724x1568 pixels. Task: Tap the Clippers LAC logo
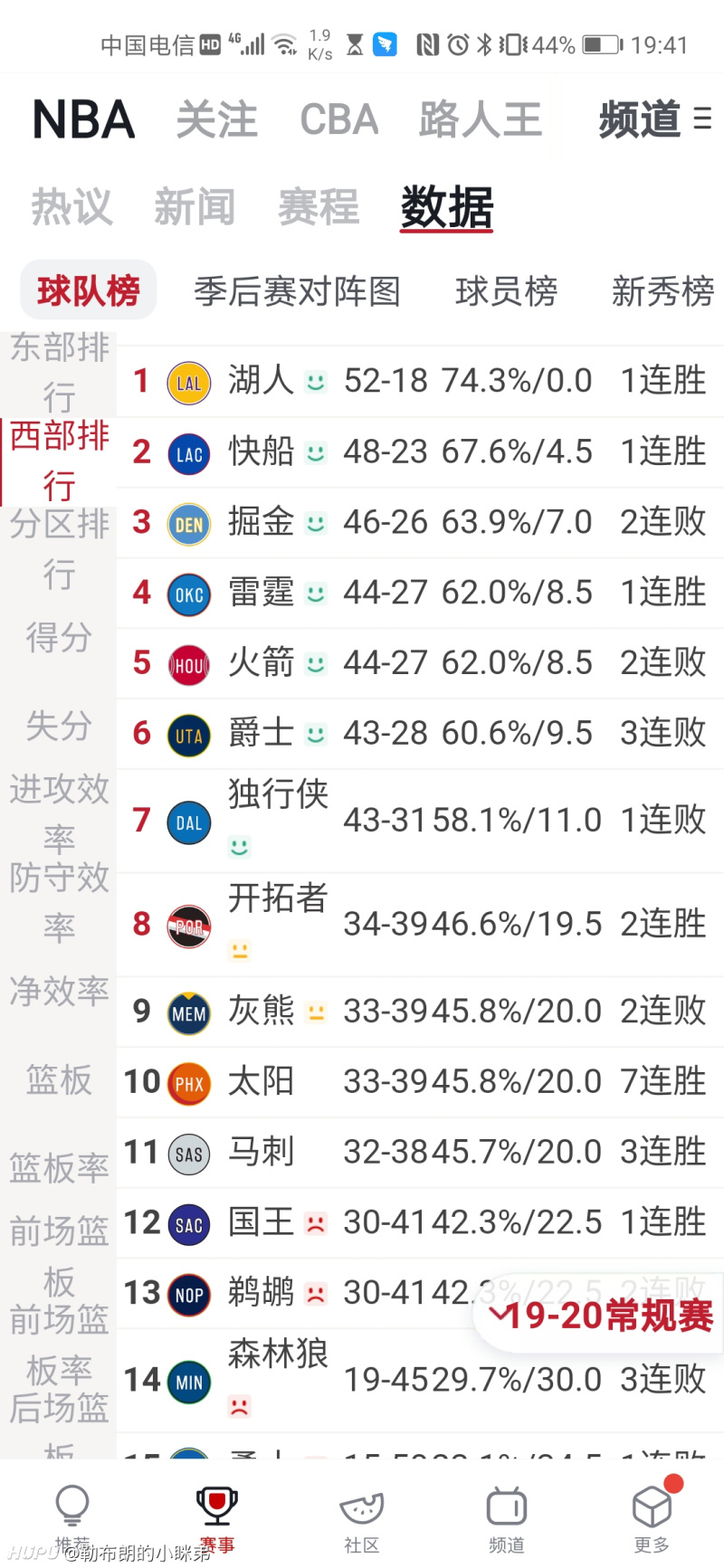coord(187,451)
